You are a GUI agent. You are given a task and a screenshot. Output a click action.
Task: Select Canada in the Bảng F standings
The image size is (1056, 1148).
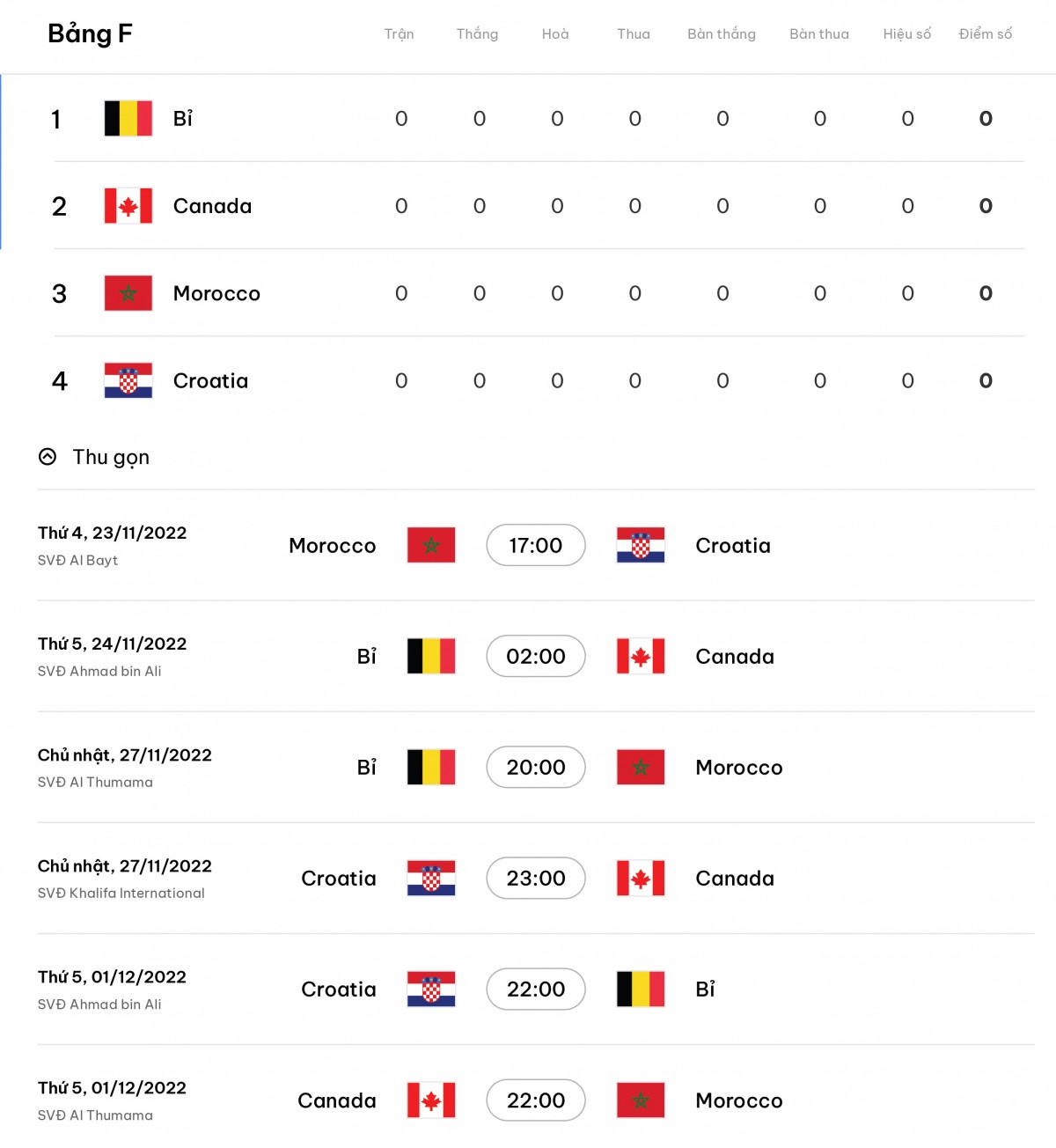pos(212,206)
